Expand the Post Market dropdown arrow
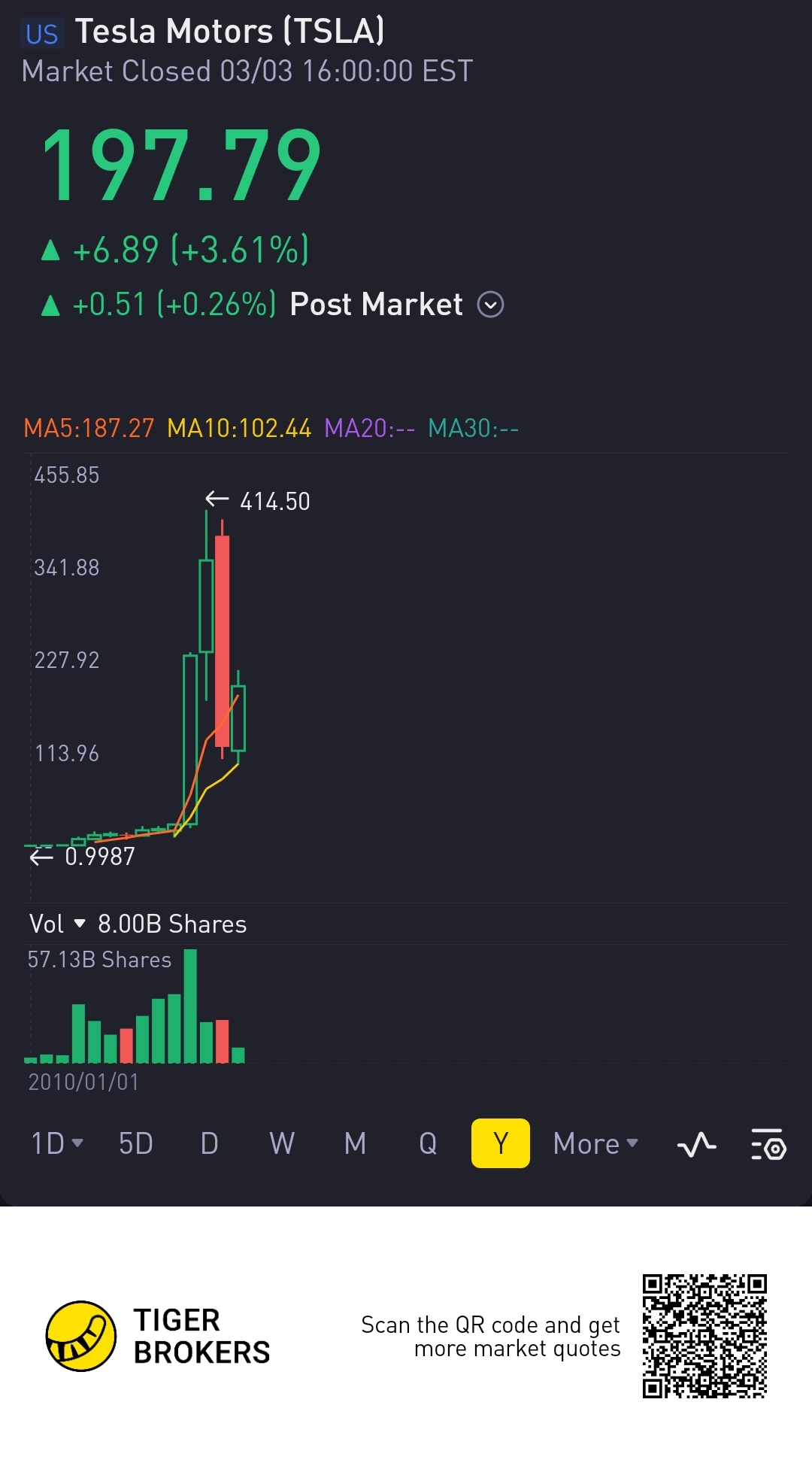The height and width of the screenshot is (1466, 812). click(490, 305)
